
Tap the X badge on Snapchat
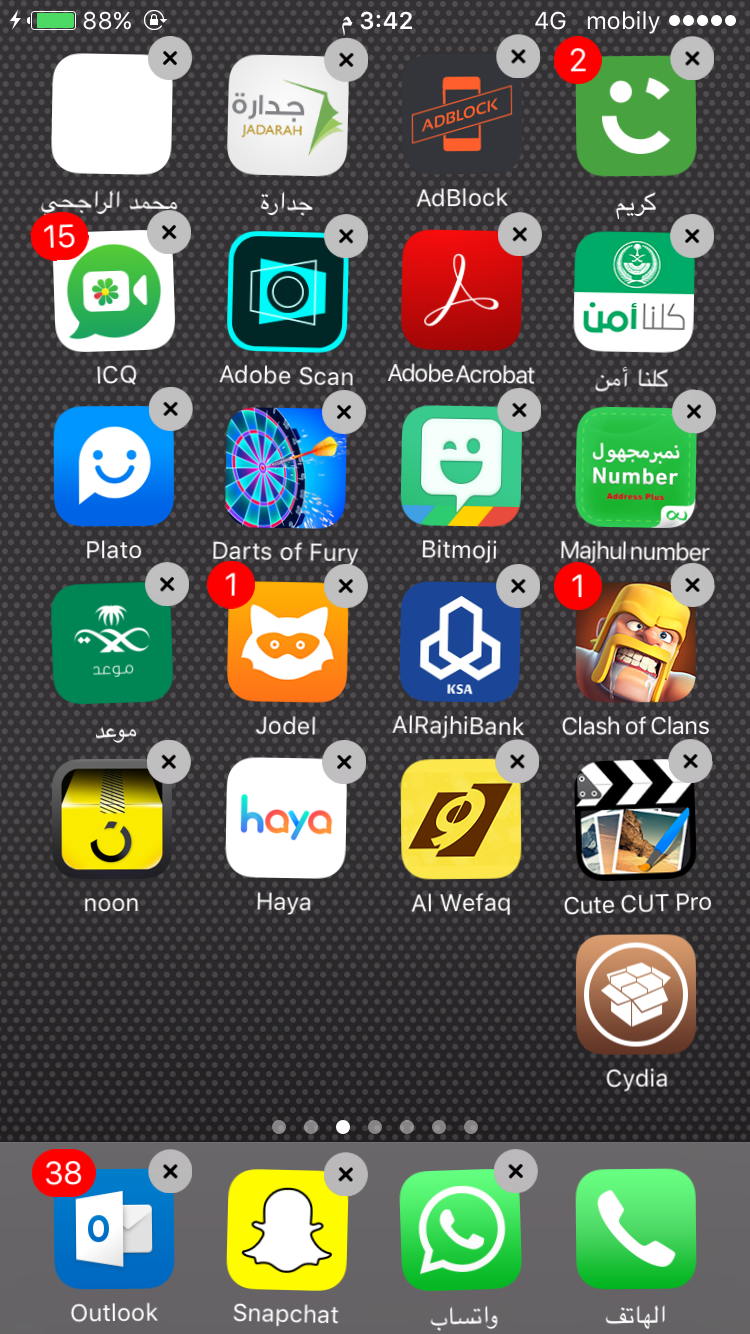345,1174
